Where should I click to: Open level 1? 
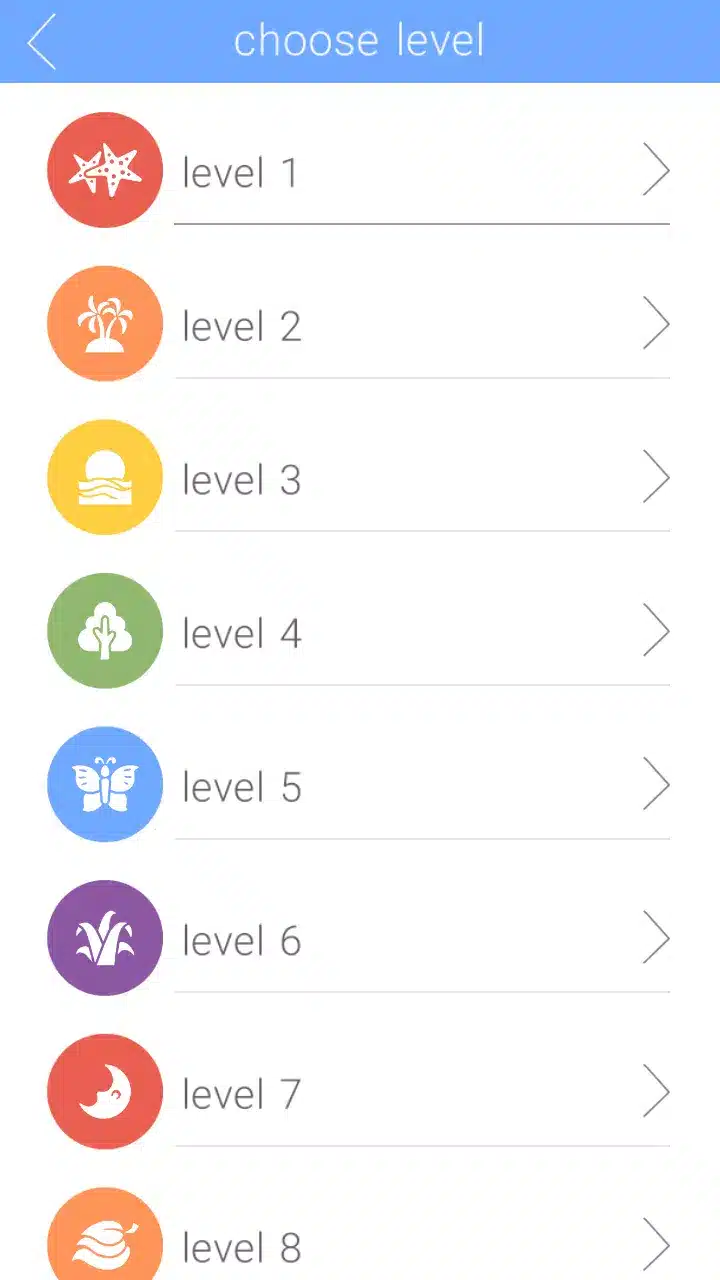360,172
